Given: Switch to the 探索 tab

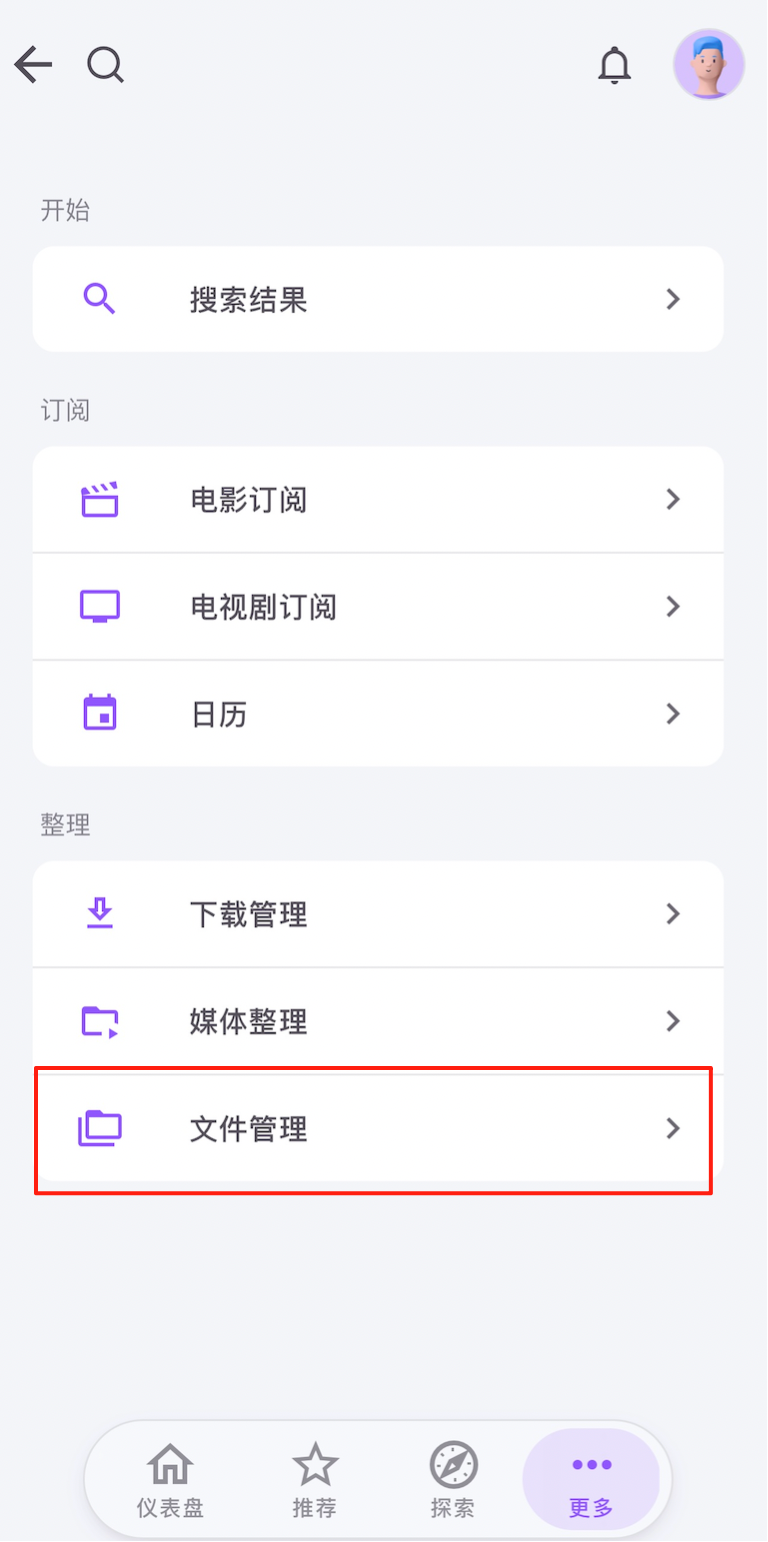Looking at the screenshot, I should pos(453,1480).
